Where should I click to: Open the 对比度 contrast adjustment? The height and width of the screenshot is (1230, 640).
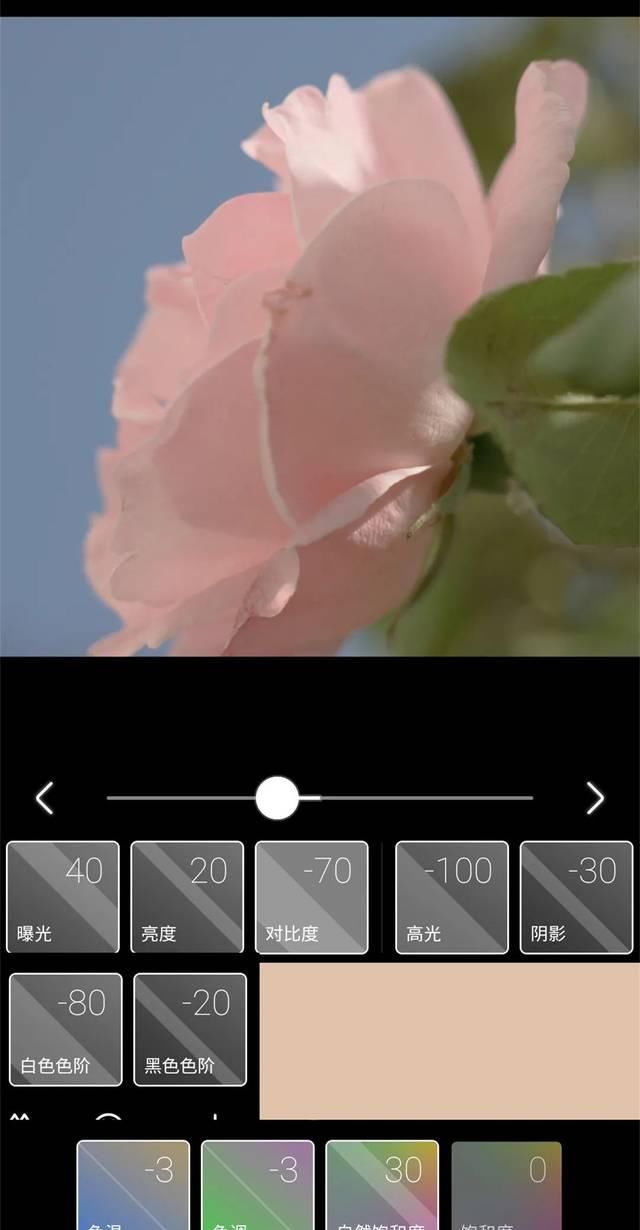311,897
